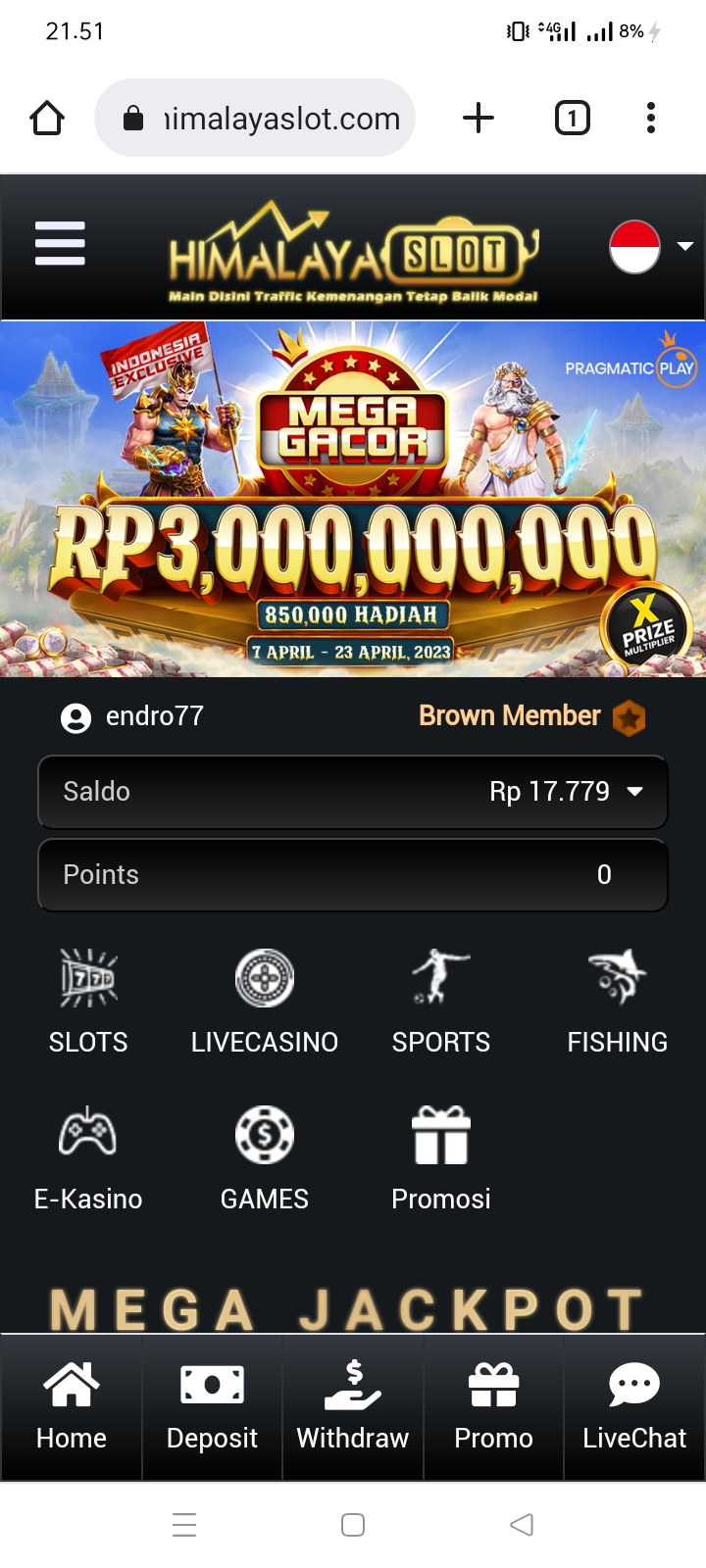The width and height of the screenshot is (706, 1568).
Task: Open the Promosi gift category
Action: 441,1158
